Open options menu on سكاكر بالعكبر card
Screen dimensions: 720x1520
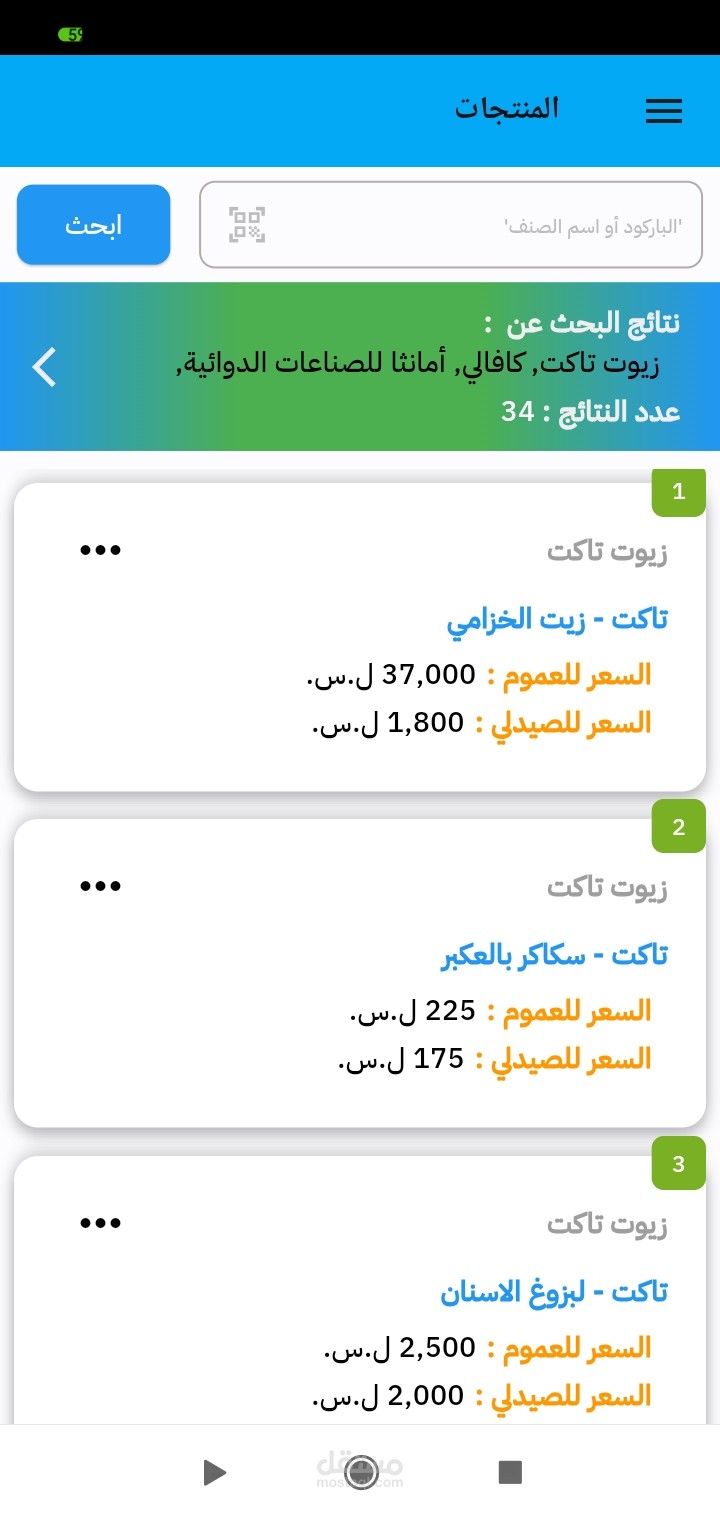tap(100, 884)
